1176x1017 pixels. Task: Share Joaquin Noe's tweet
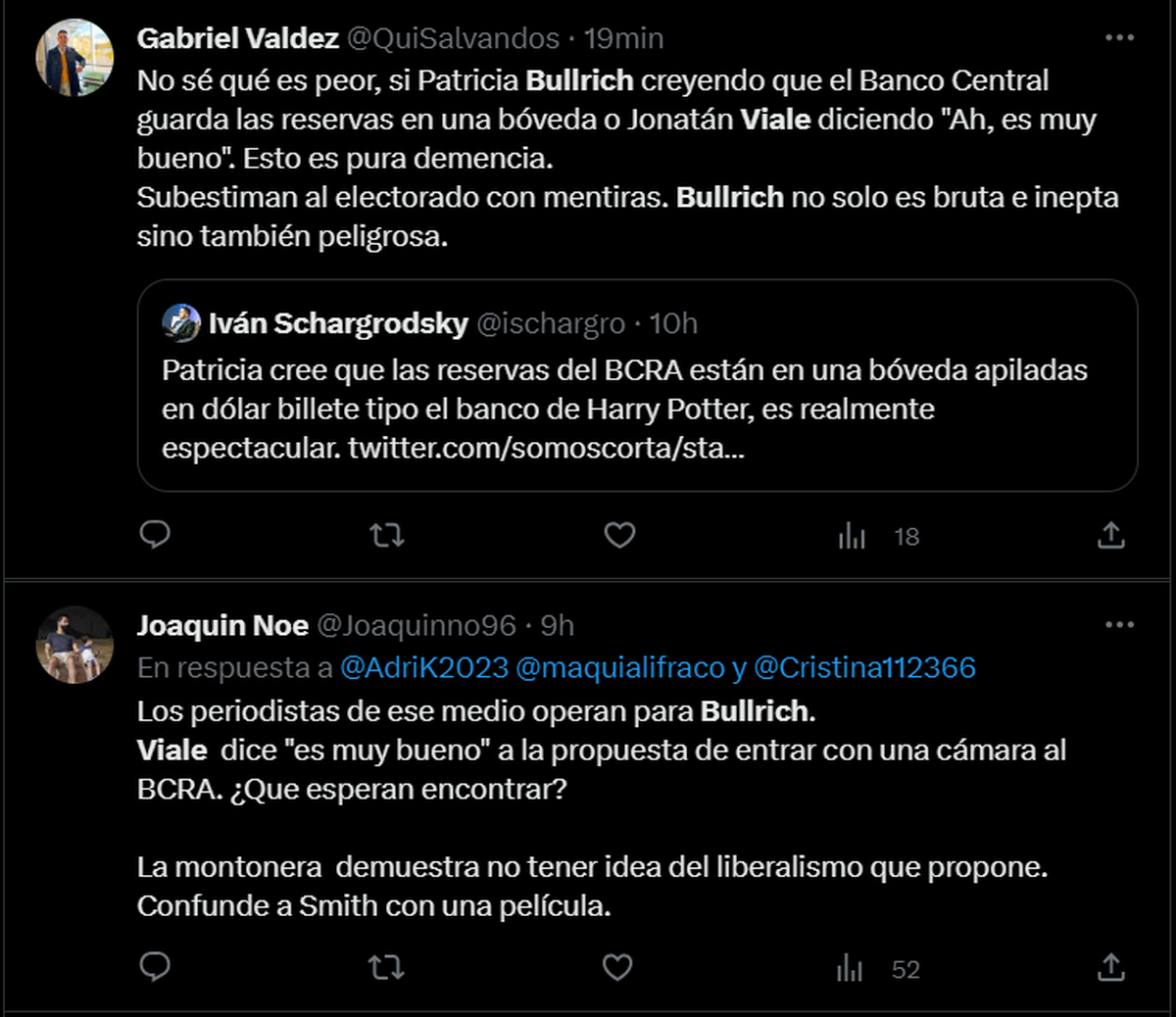(1110, 968)
